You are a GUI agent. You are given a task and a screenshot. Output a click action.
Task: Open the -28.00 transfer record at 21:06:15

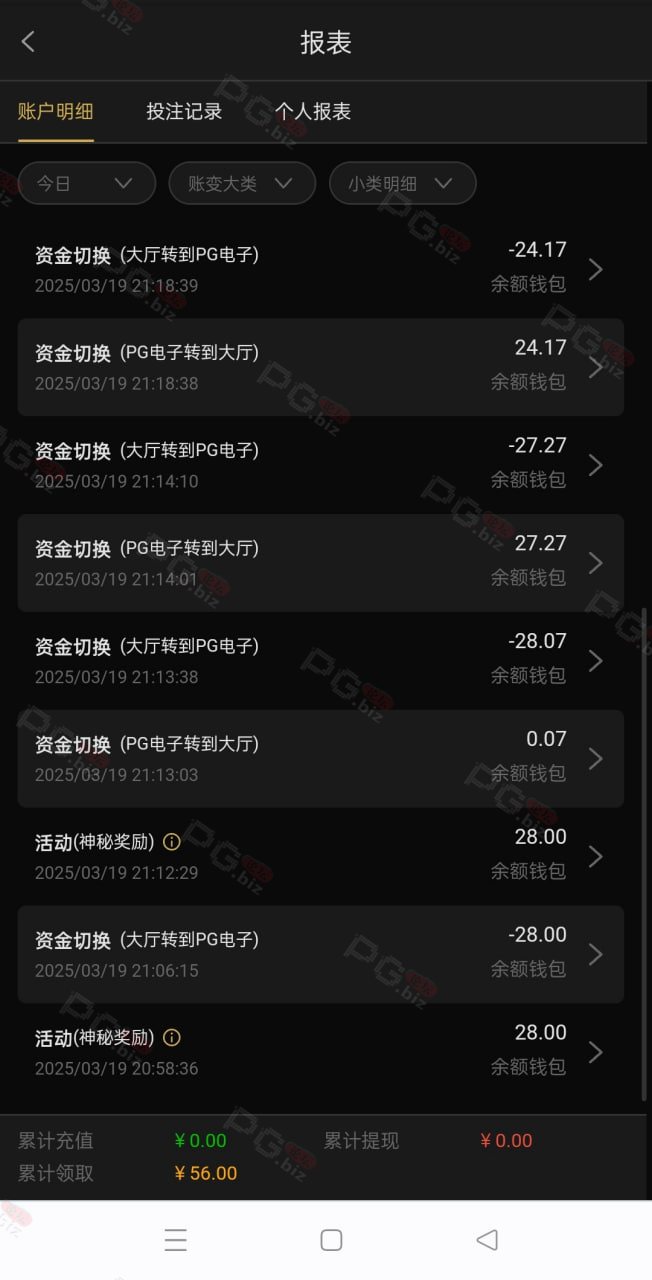coord(321,955)
